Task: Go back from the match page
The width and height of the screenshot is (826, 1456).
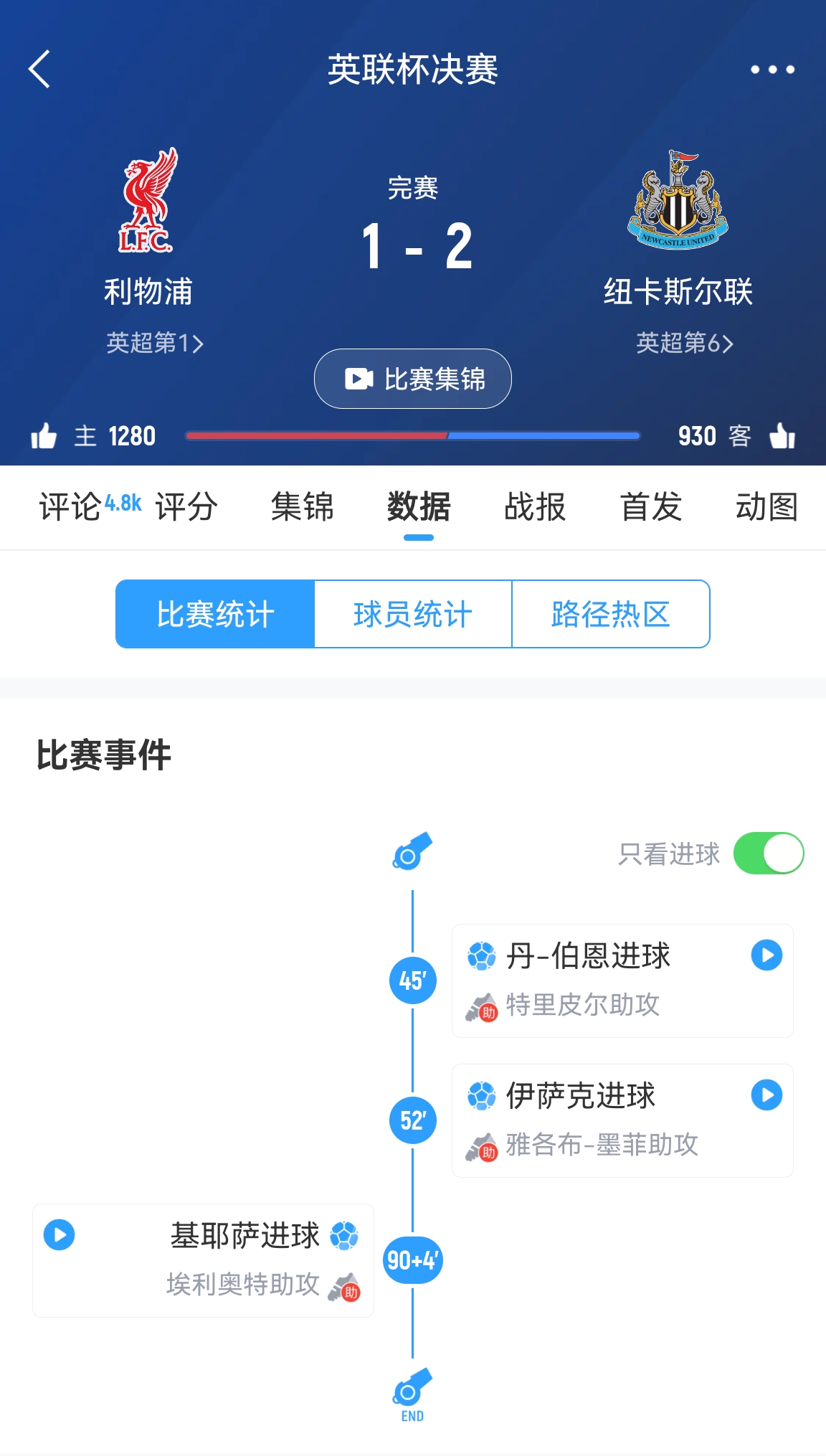Action: [x=39, y=69]
